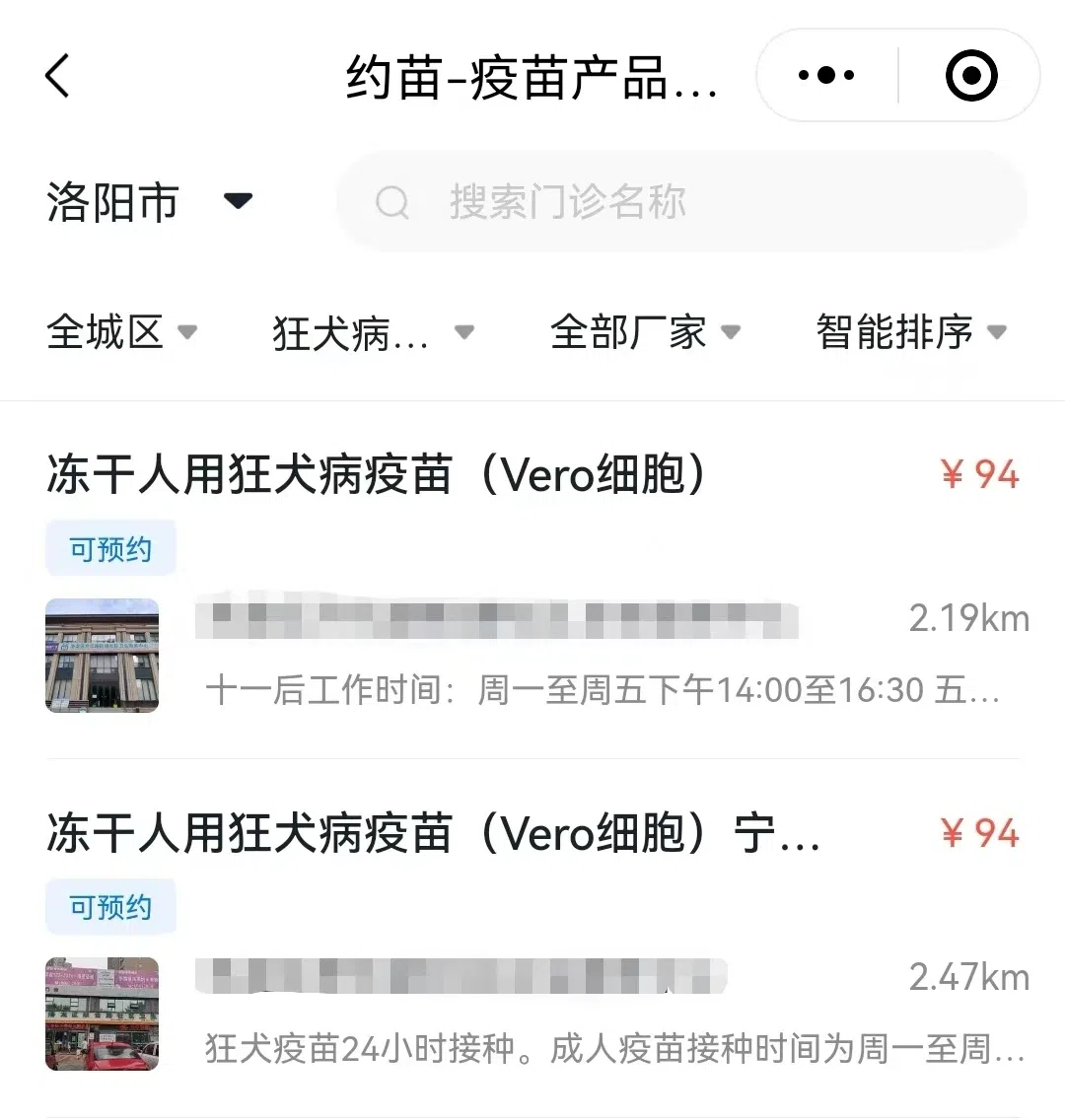
Task: Close the mini program with circle icon
Action: (970, 76)
